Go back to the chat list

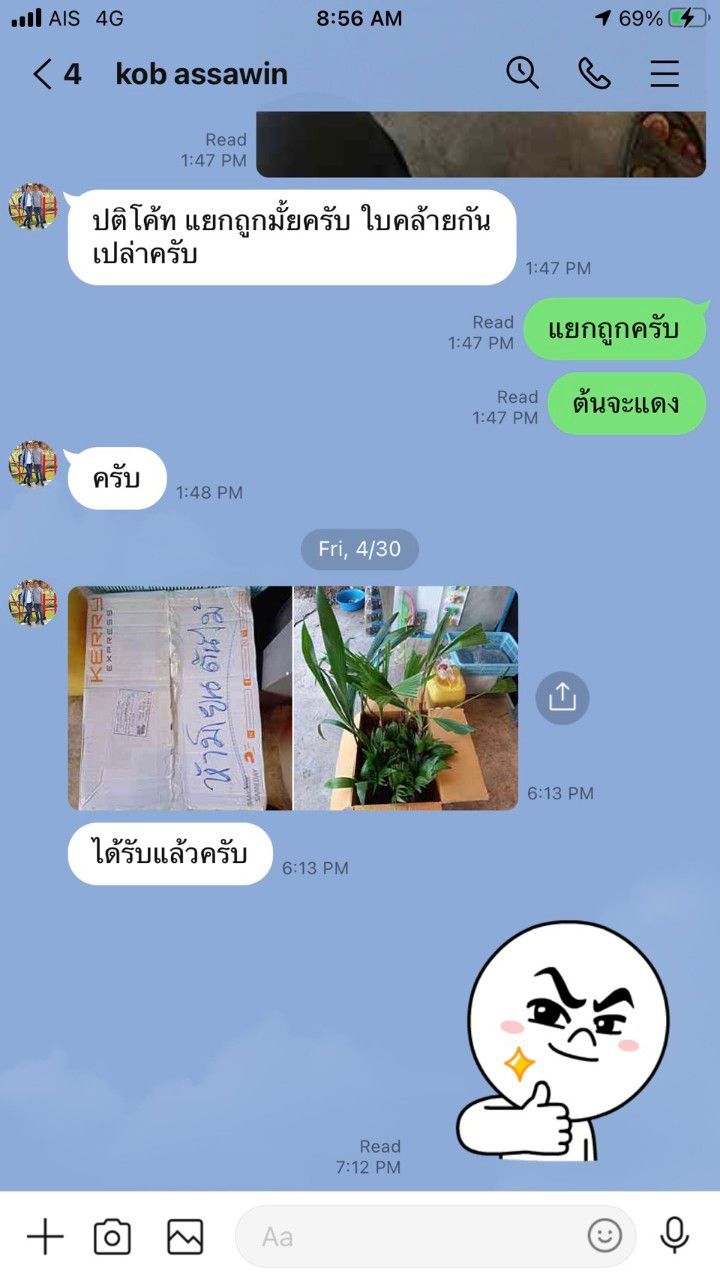(x=56, y=74)
